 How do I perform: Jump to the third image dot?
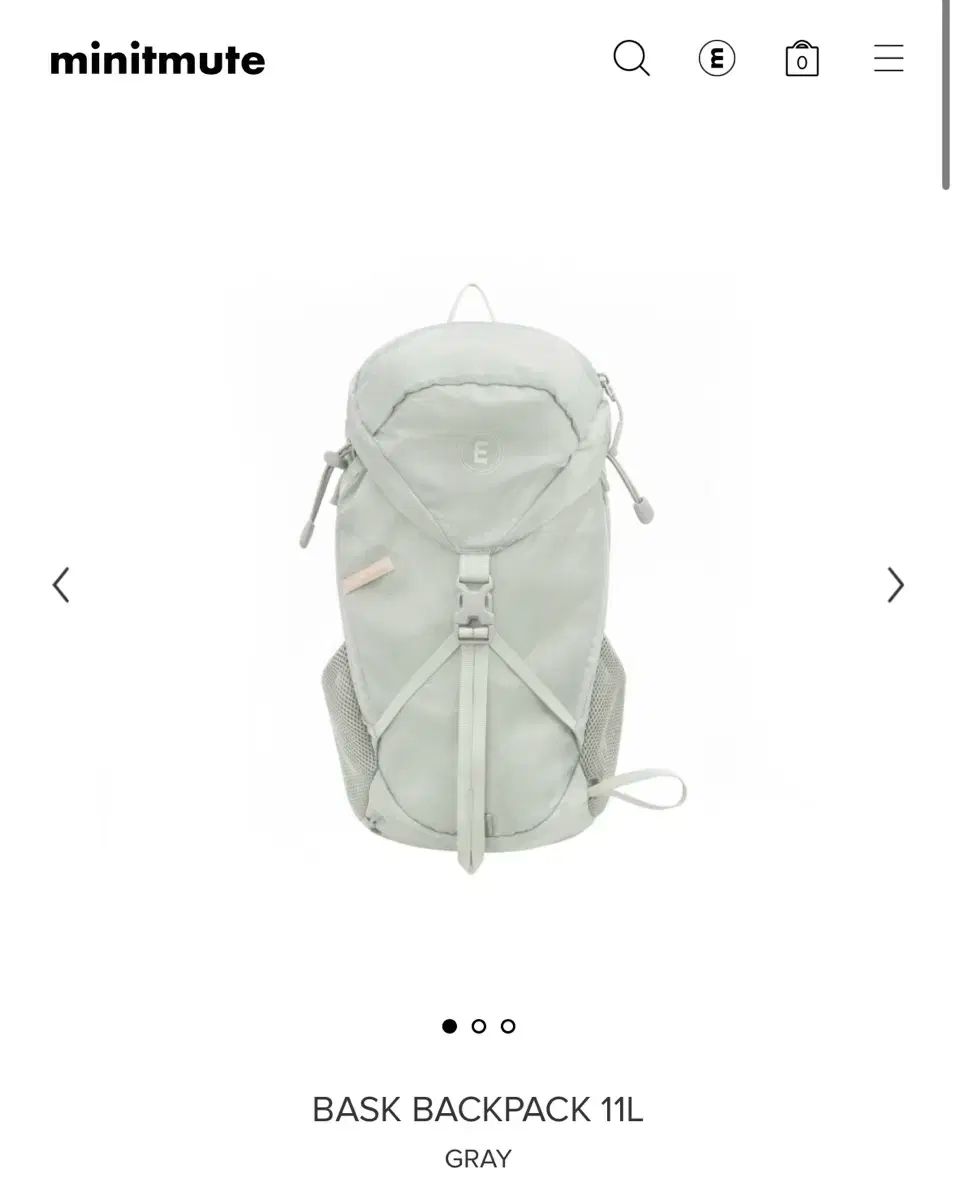point(508,1026)
